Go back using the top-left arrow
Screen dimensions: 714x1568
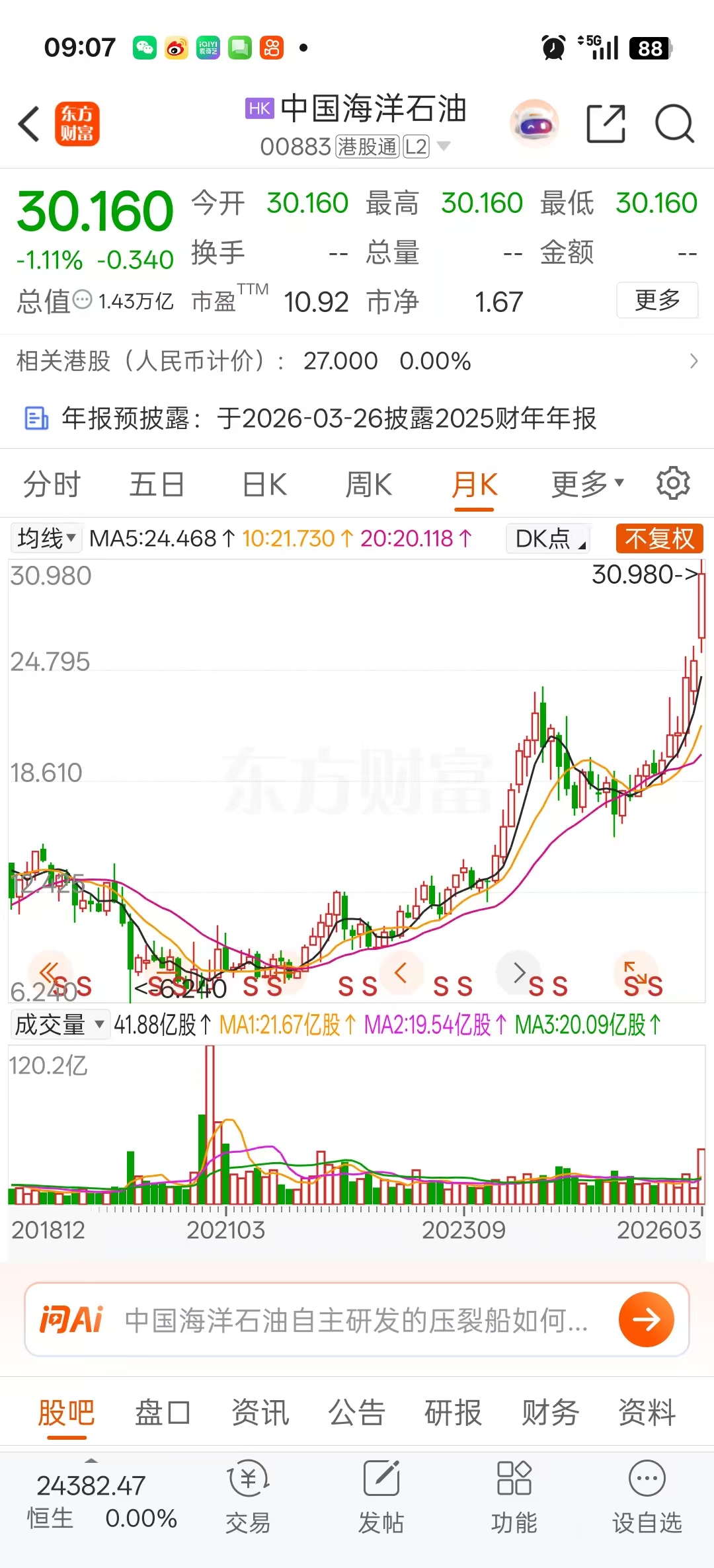pos(29,124)
